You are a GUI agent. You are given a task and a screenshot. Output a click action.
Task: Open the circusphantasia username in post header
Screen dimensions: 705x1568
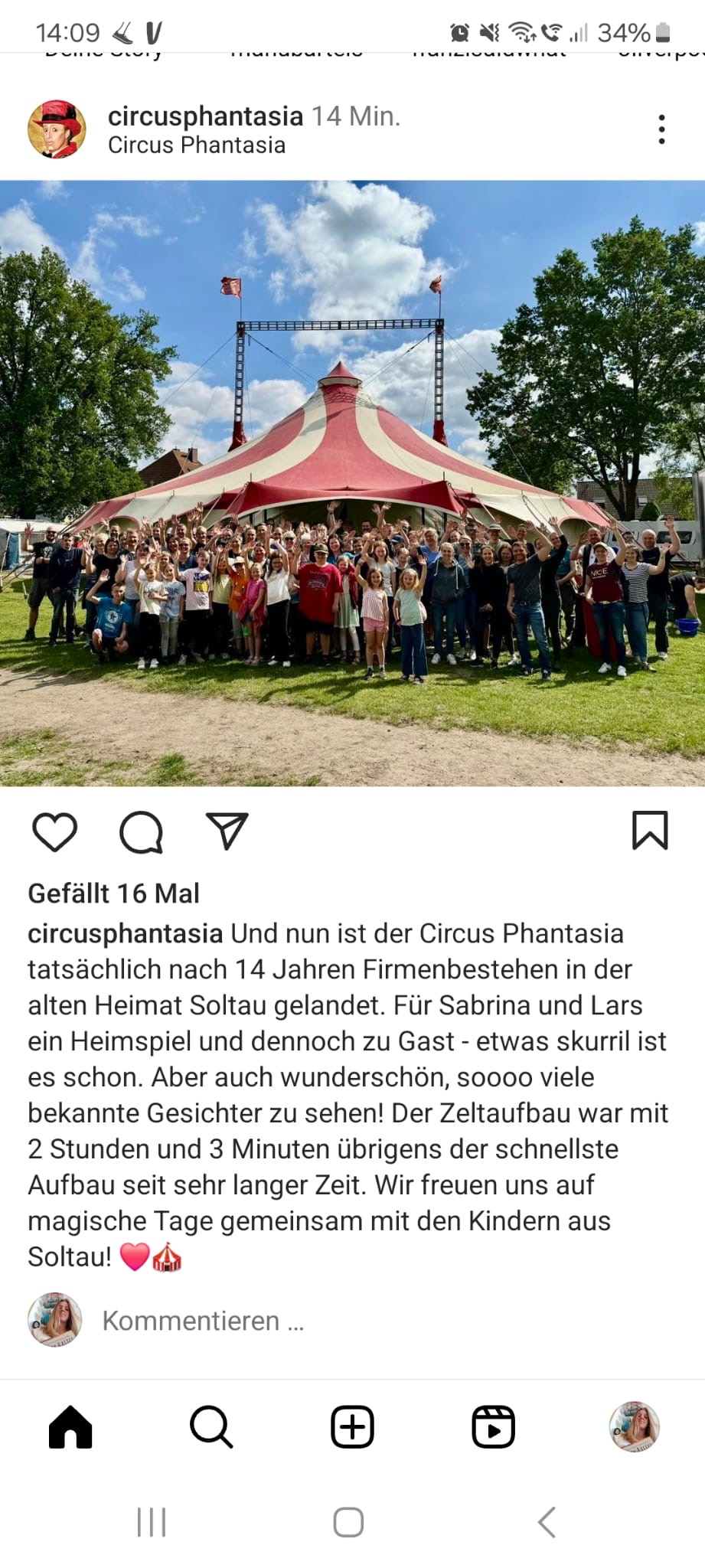[x=205, y=116]
